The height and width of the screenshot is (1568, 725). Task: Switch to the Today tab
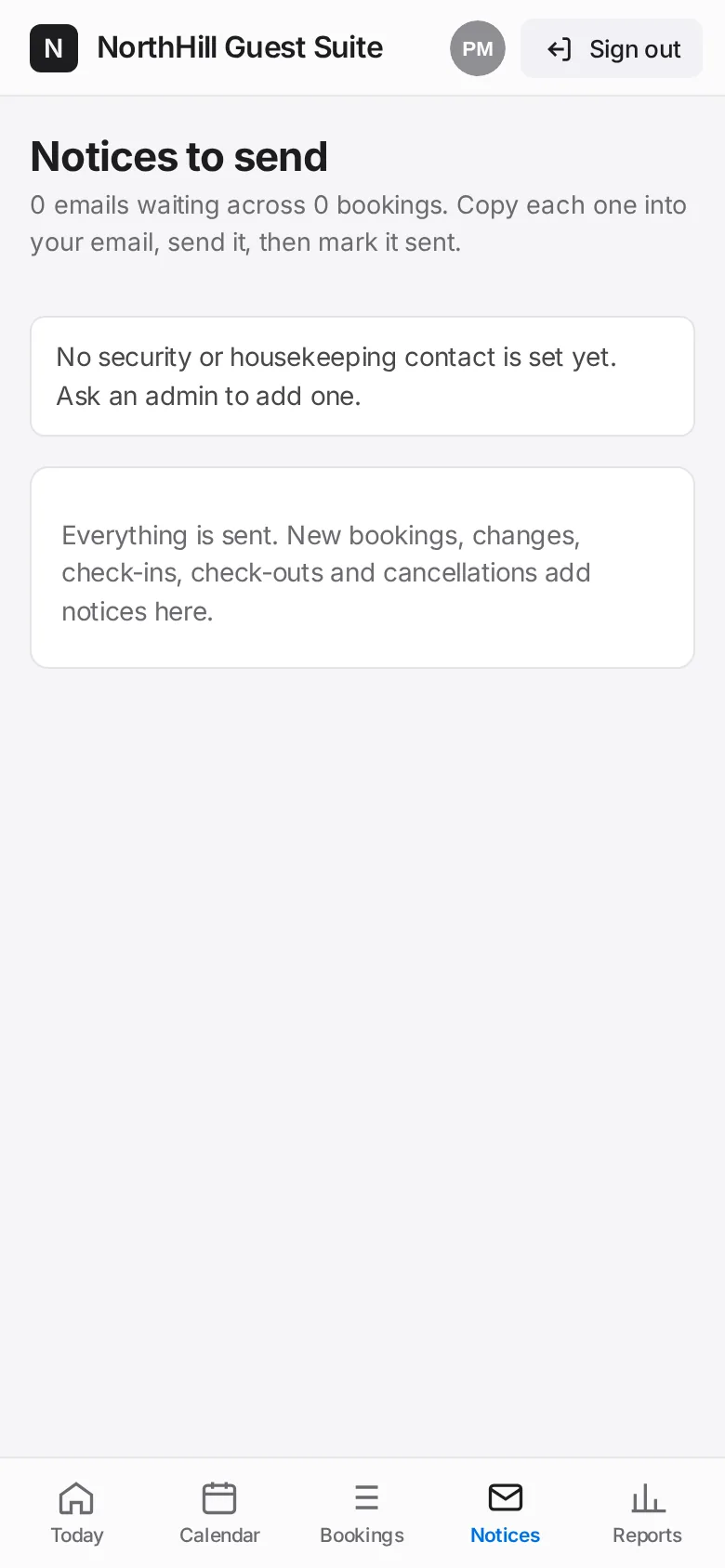[77, 1513]
